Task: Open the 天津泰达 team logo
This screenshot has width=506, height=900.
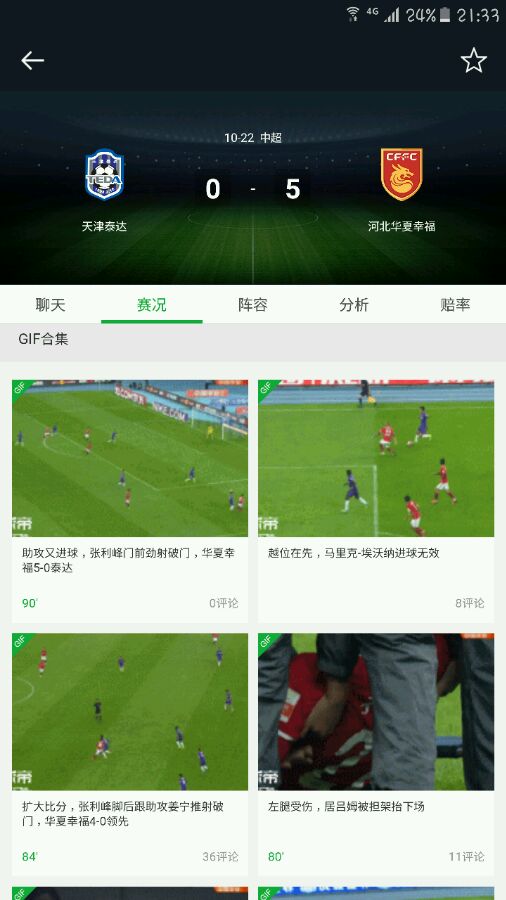Action: (104, 174)
